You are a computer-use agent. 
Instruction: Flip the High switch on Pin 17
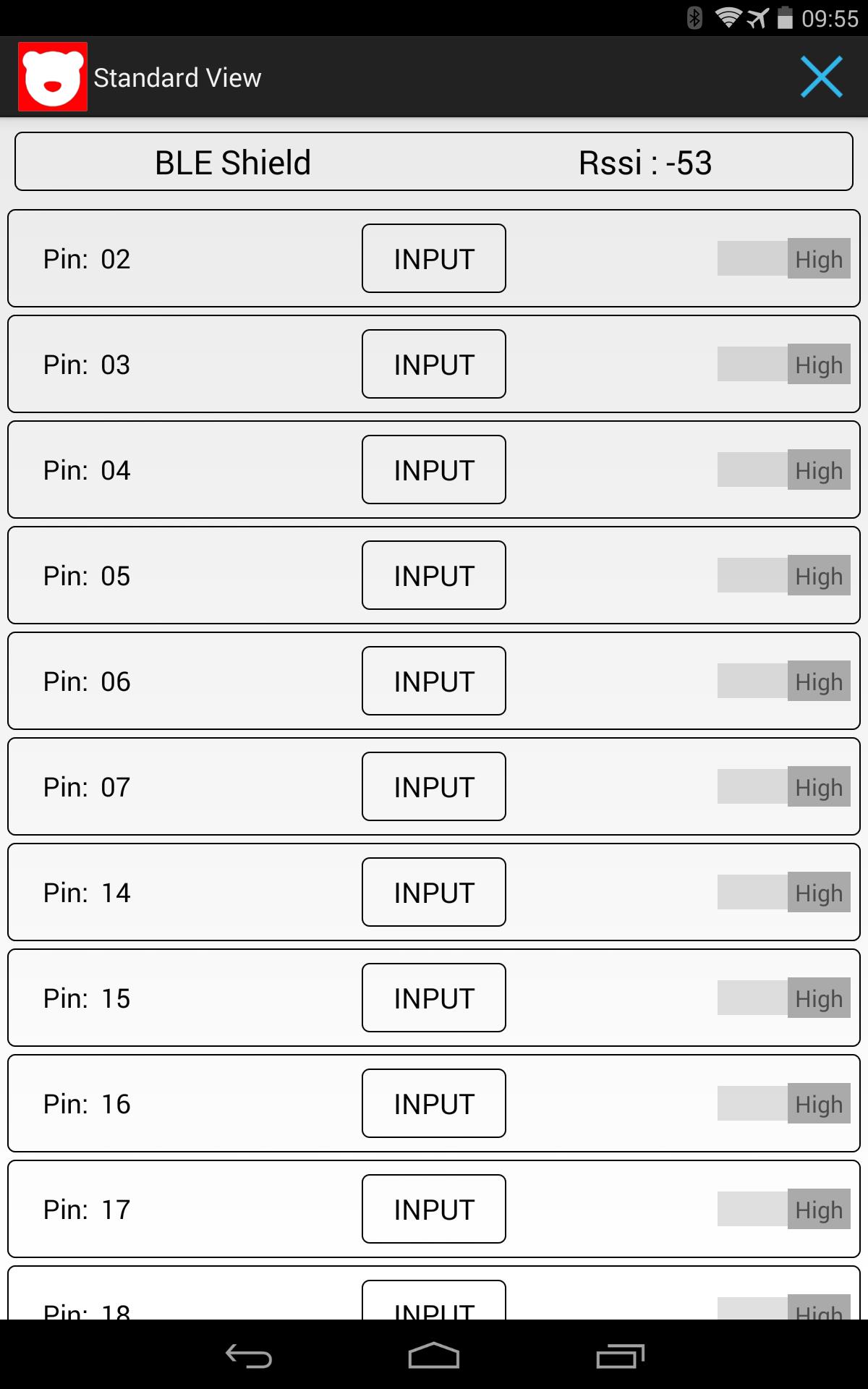point(783,1209)
